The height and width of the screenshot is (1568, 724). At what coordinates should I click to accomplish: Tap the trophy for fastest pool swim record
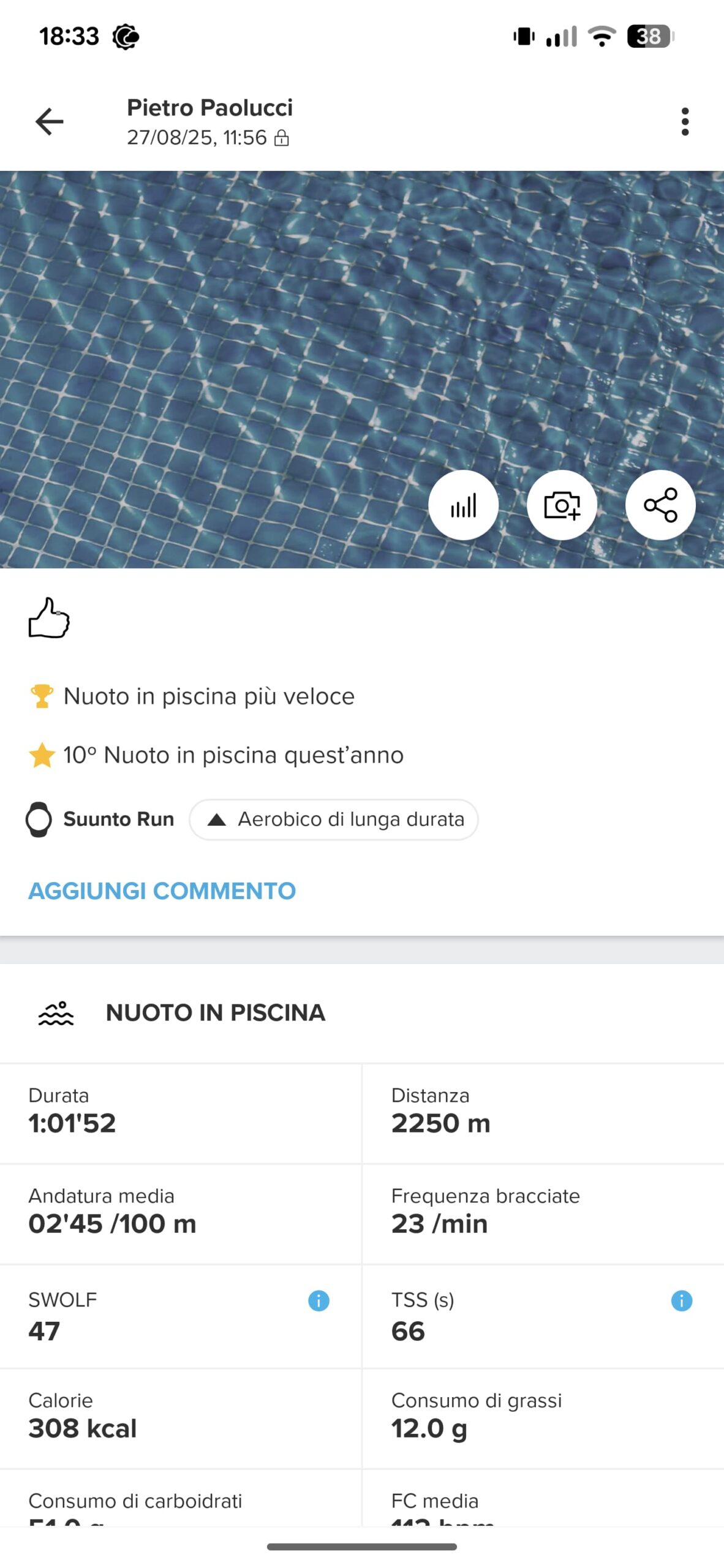[40, 695]
